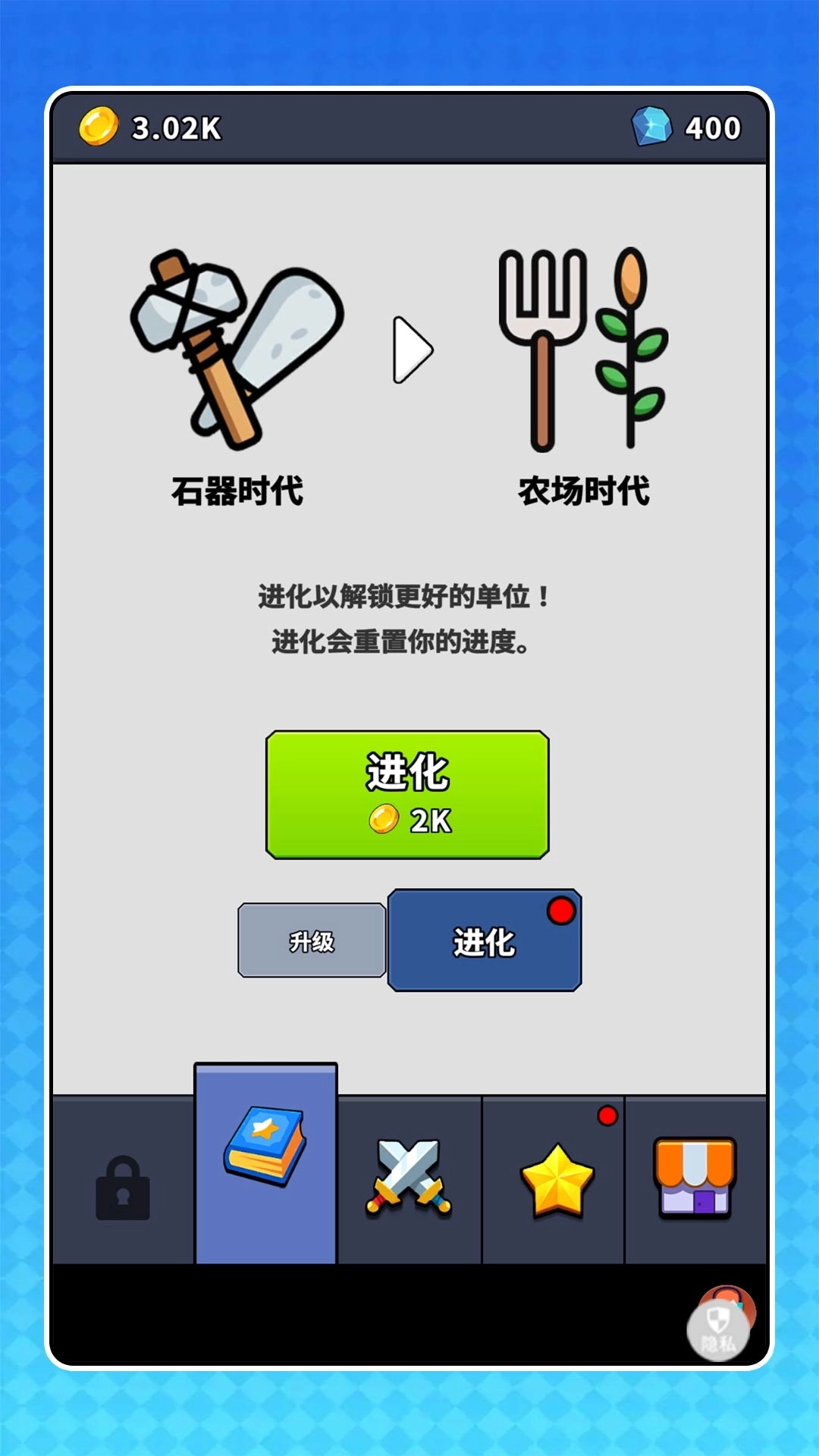Viewport: 819px width, 1456px height.
Task: Click the red notification dot on 进化
Action: [x=561, y=909]
